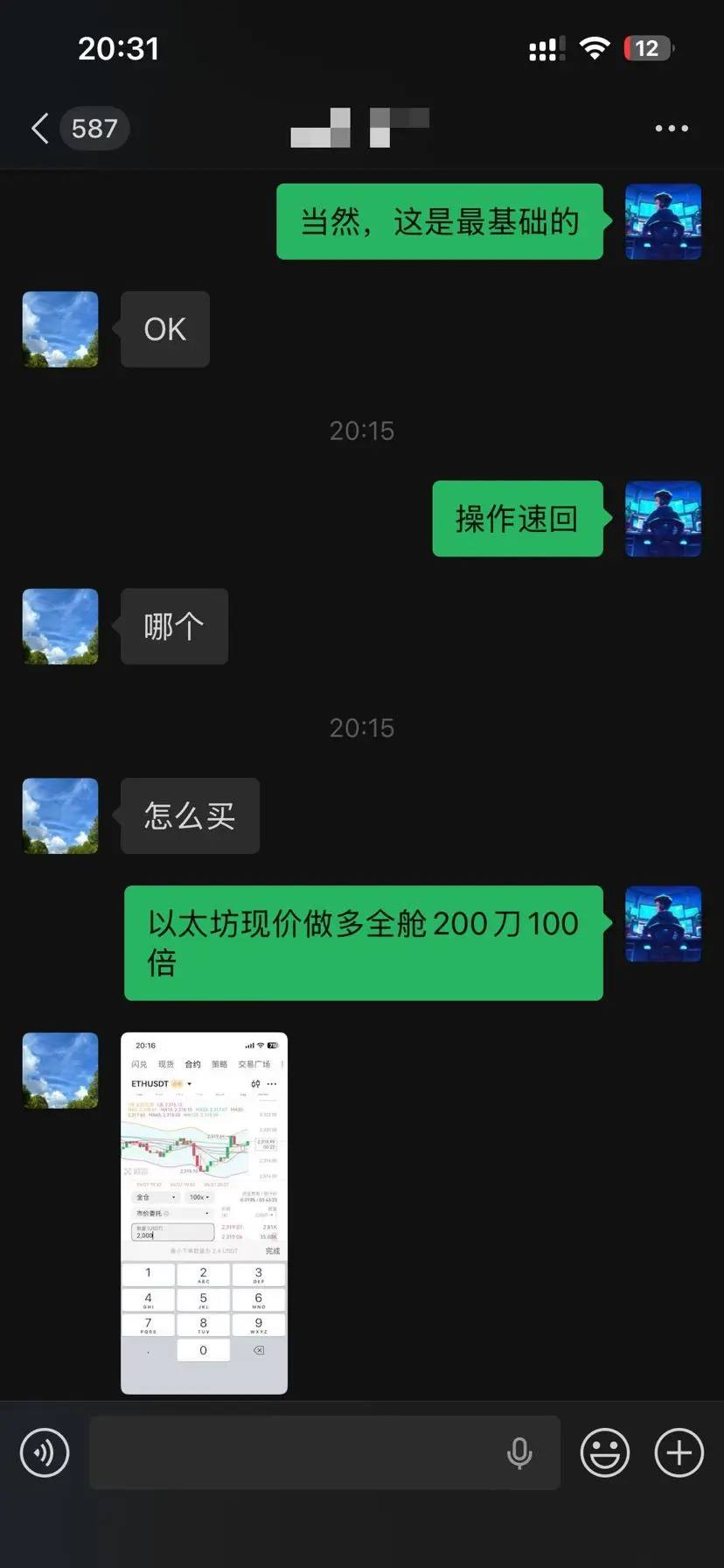This screenshot has width=724, height=1568.
Task: Open the 全仓 margin mode dropdown
Action: tap(154, 1197)
